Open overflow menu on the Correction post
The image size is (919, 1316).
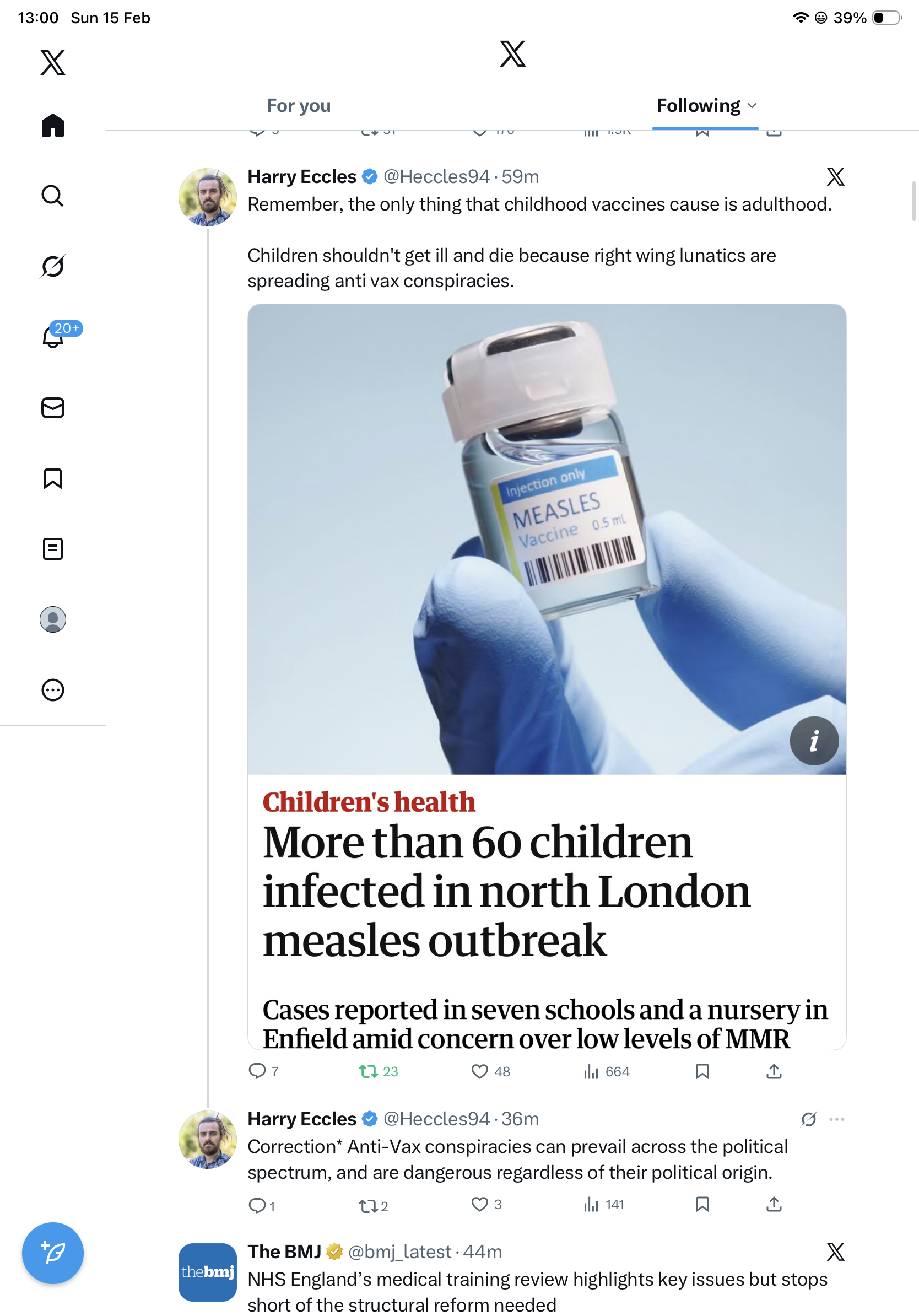click(x=836, y=1119)
